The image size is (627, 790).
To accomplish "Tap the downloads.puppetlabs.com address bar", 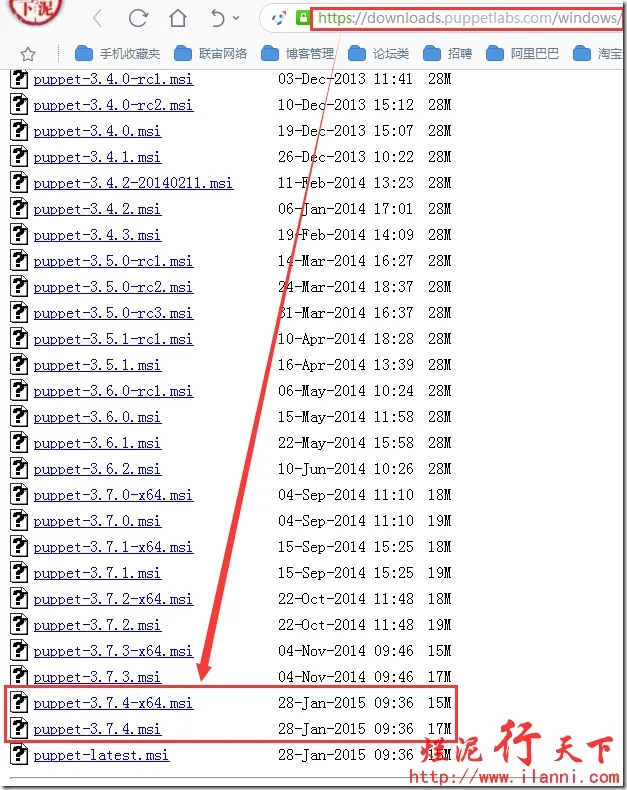I will click(465, 18).
